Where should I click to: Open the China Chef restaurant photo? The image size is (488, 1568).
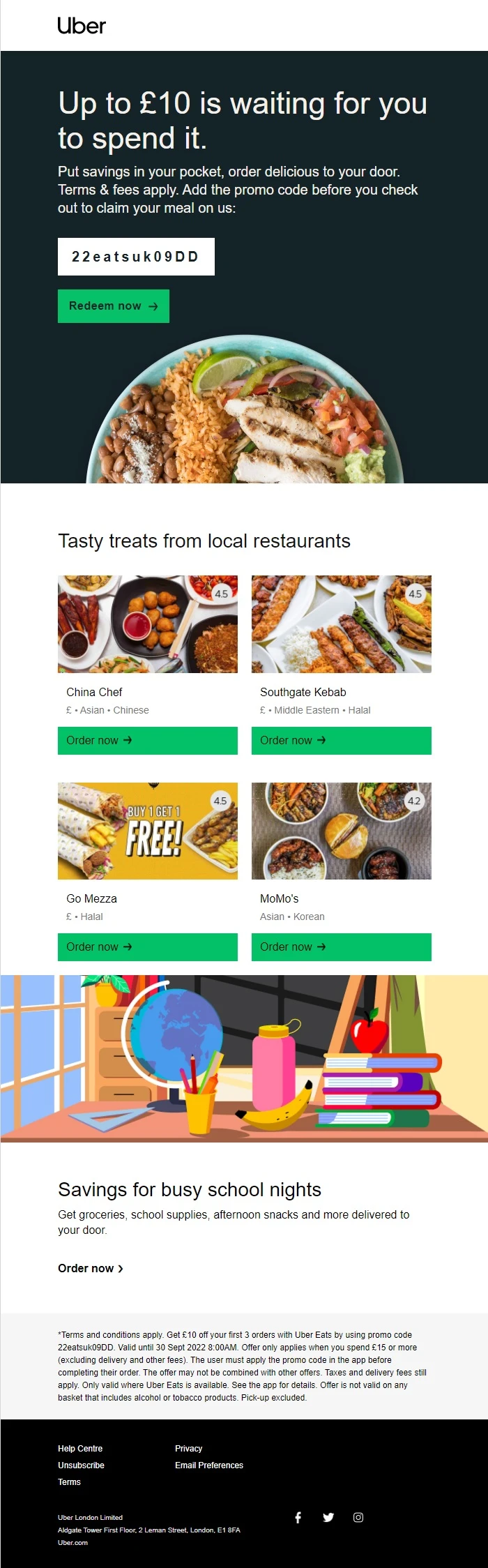(147, 624)
